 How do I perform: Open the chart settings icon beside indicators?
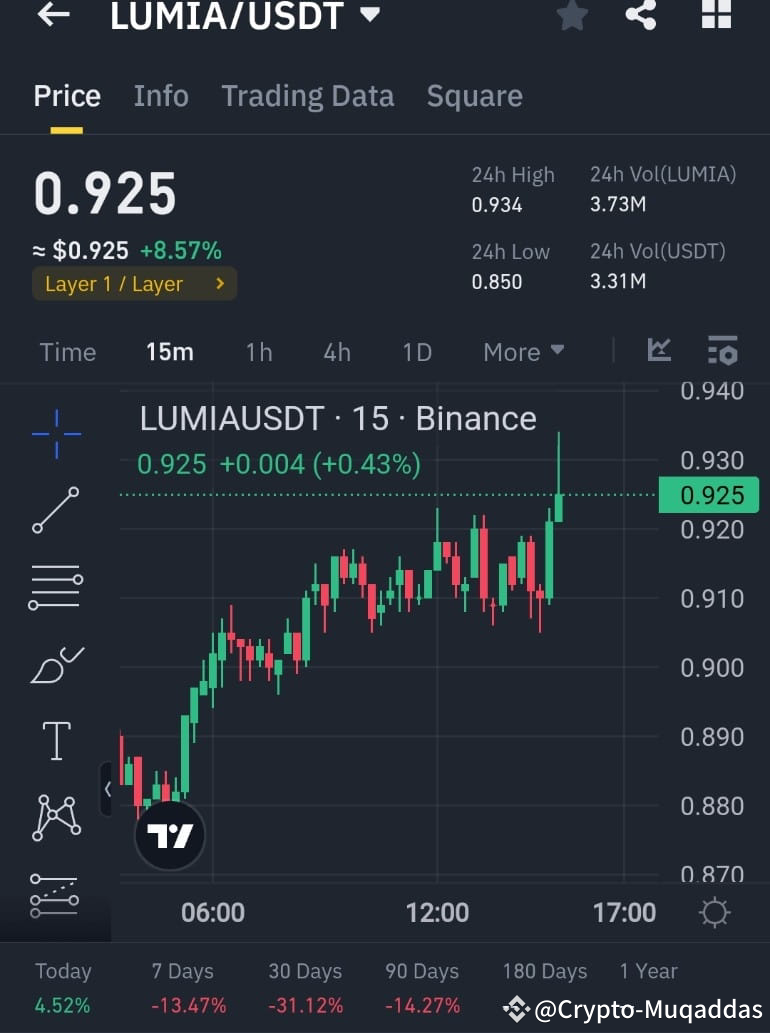pos(723,351)
